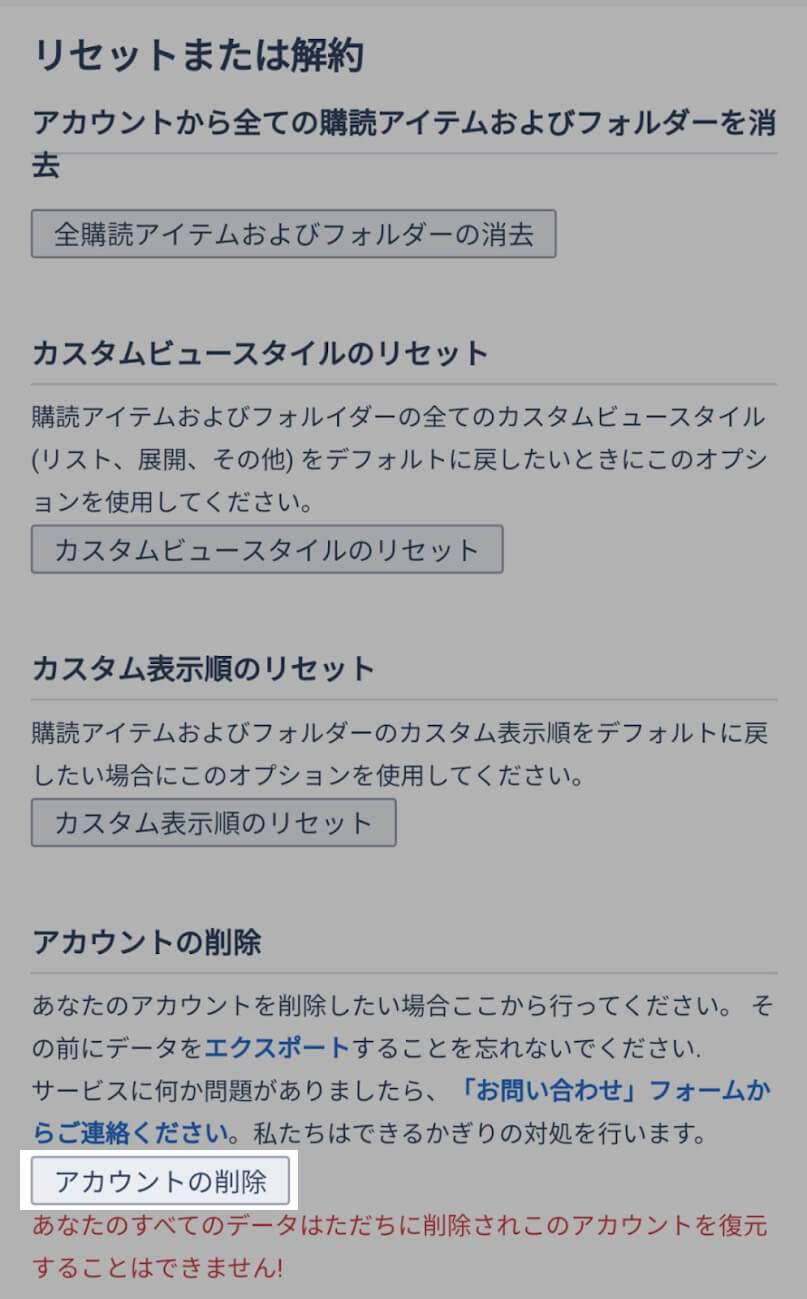Tap 全購読アイテムおよびフォルダーの消去 button
This screenshot has width=807, height=1299.
tap(293, 234)
